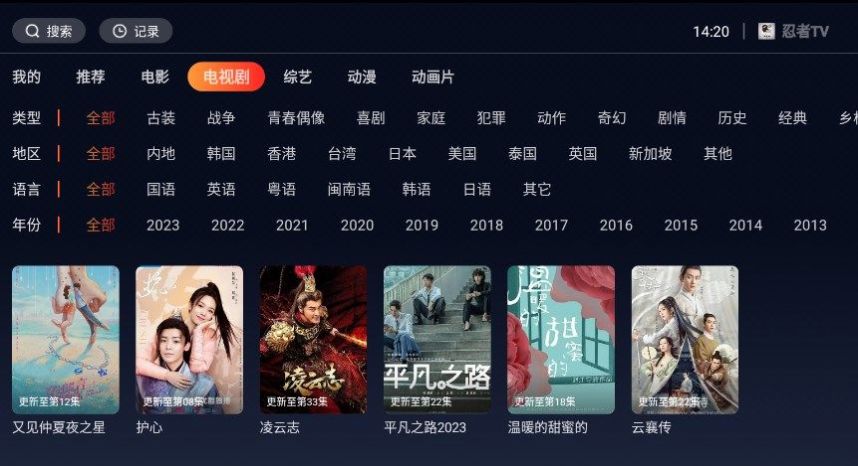Open the 护心 drama card
858x466 pixels.
[189, 340]
